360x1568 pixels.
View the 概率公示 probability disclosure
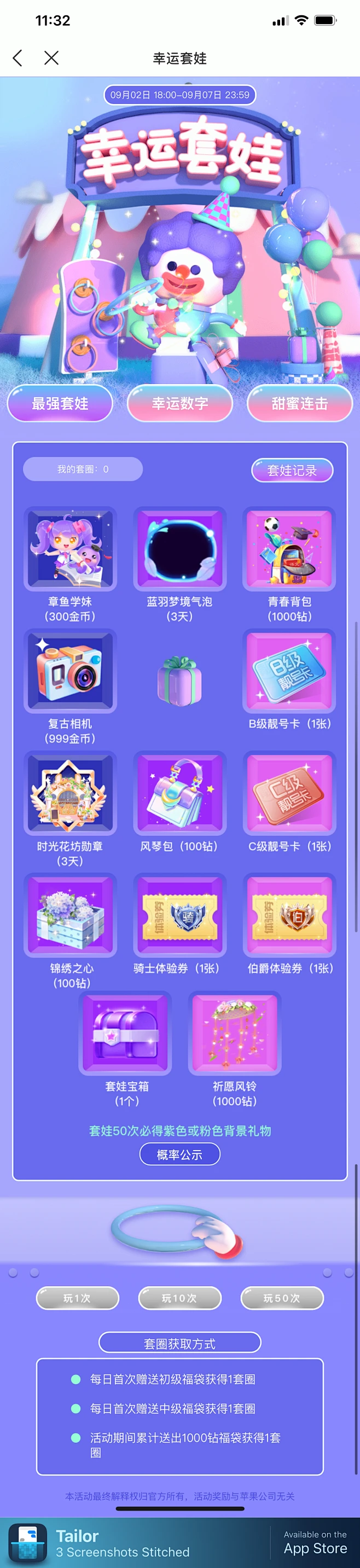179,1154
